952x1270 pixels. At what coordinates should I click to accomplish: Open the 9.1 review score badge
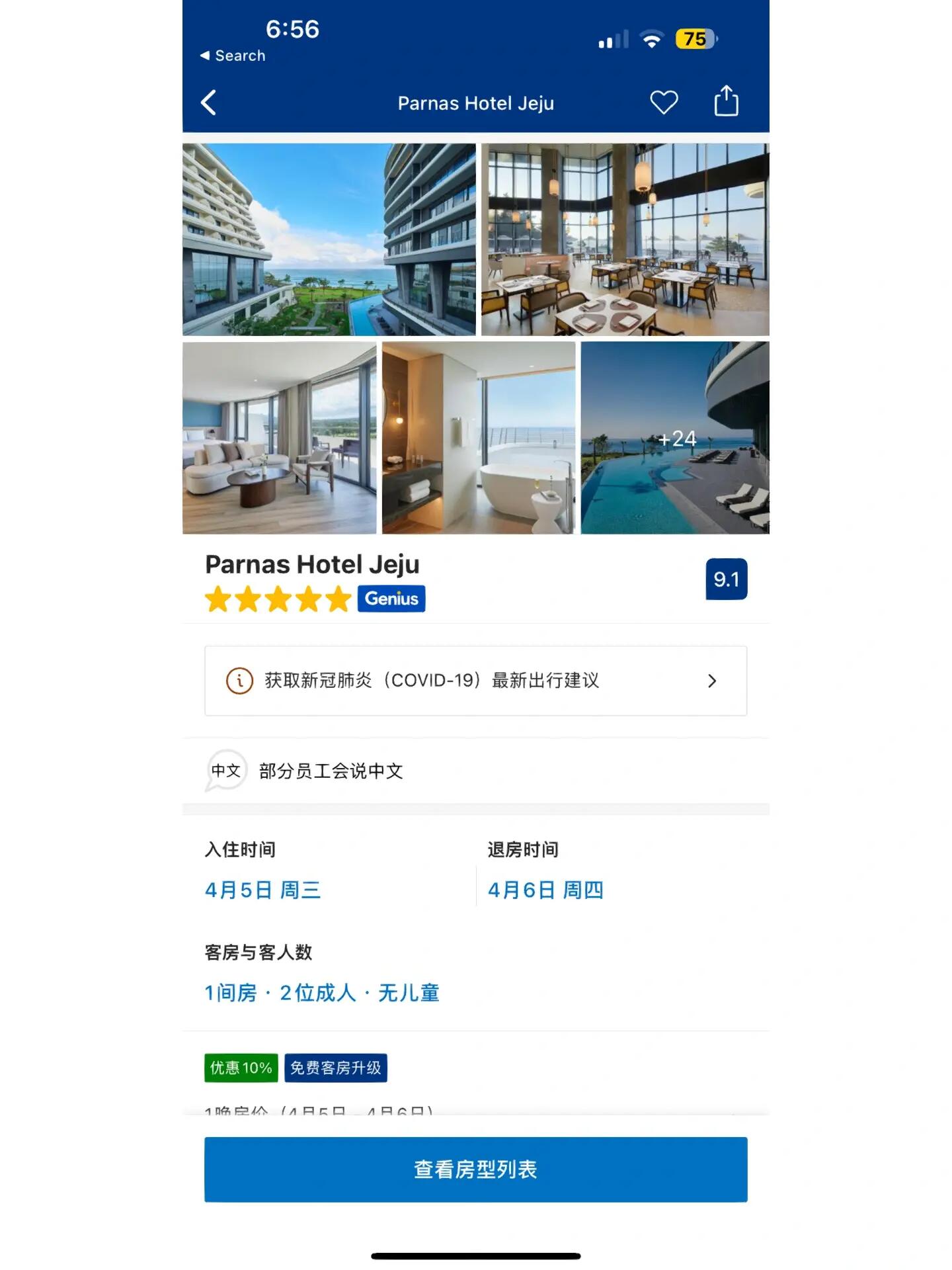point(726,579)
